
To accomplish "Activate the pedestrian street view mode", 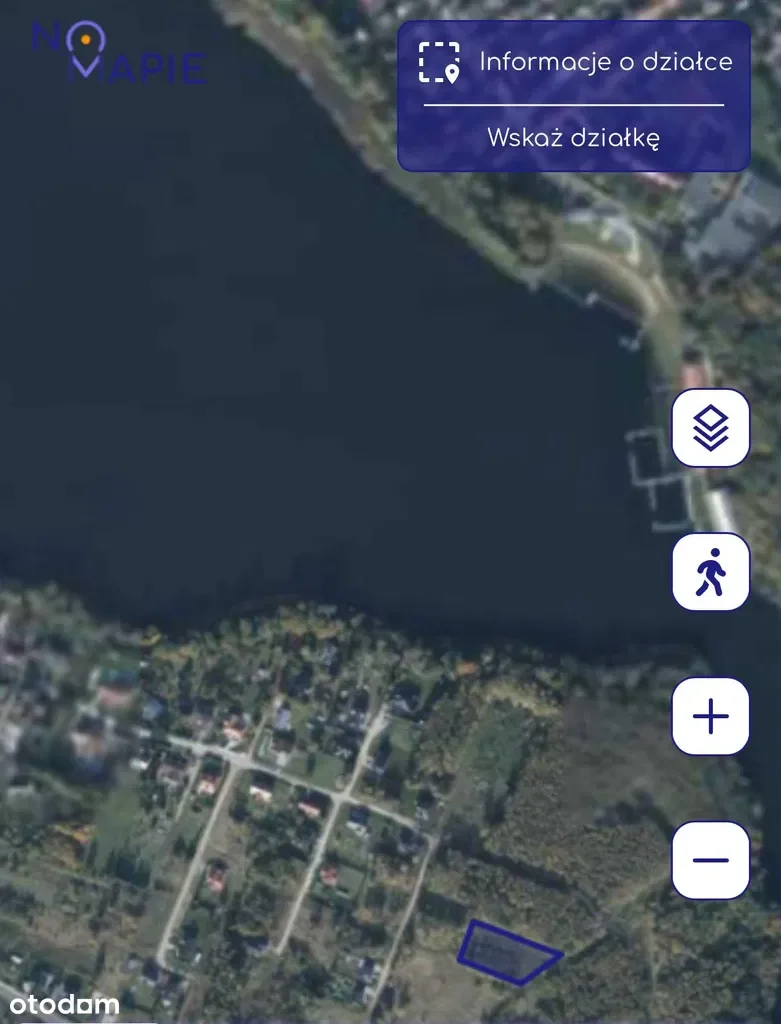I will [x=710, y=572].
